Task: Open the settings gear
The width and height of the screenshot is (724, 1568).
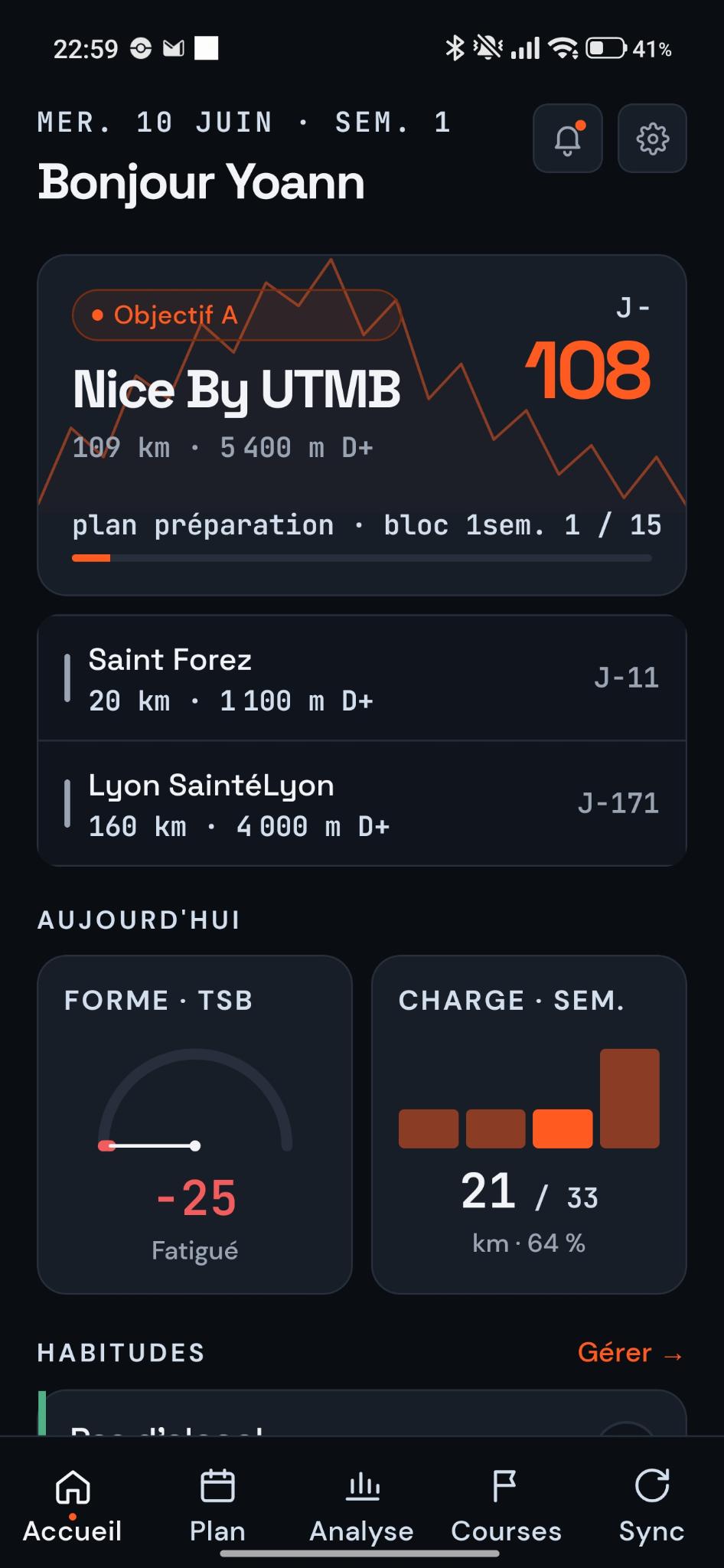Action: pyautogui.click(x=652, y=139)
